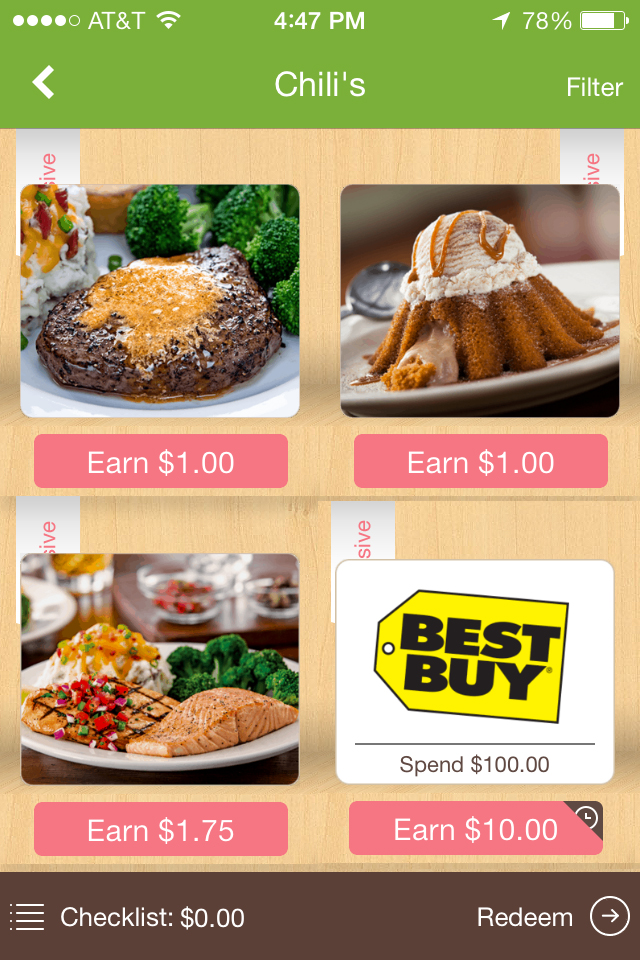The height and width of the screenshot is (960, 640).
Task: Go back using the header arrow
Action: 43,83
